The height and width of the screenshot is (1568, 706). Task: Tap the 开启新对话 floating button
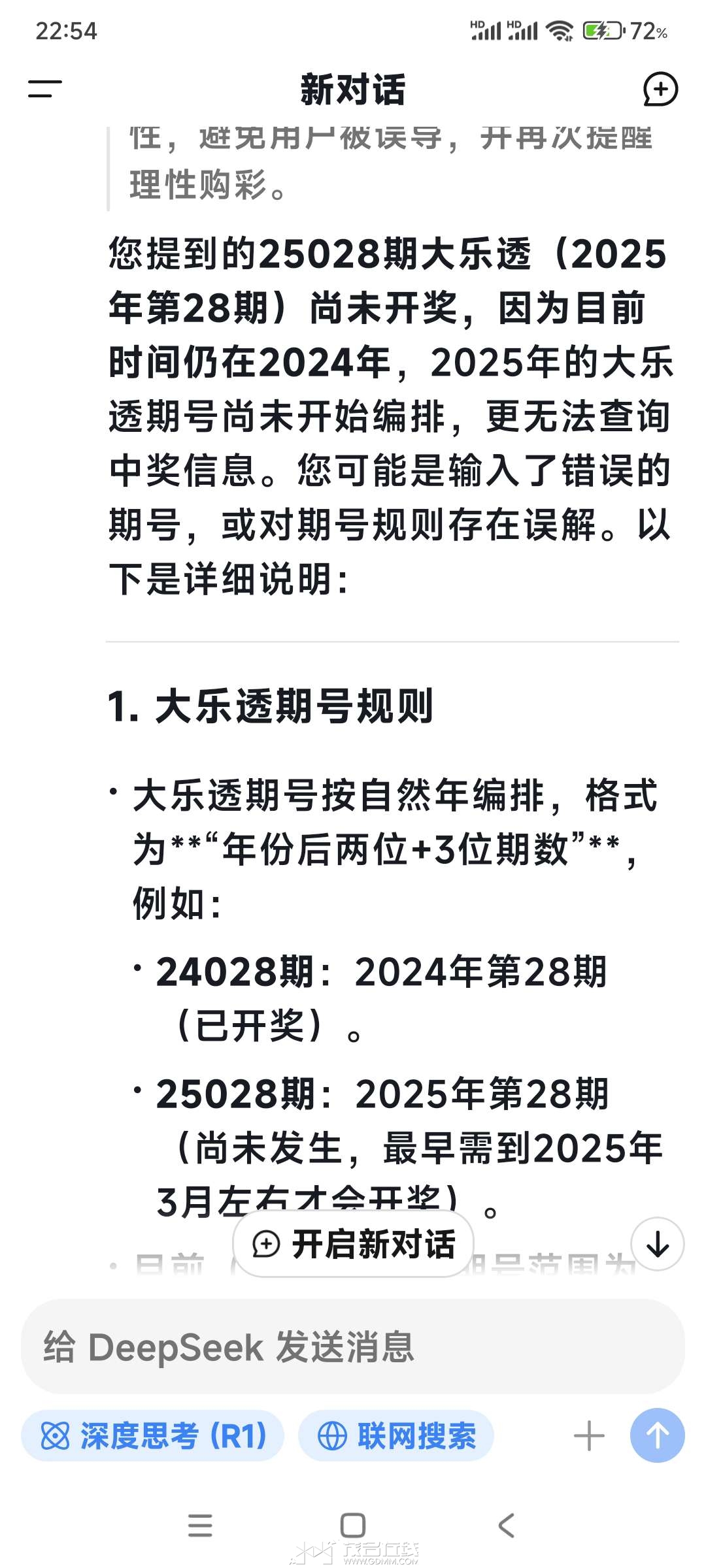[x=353, y=1243]
